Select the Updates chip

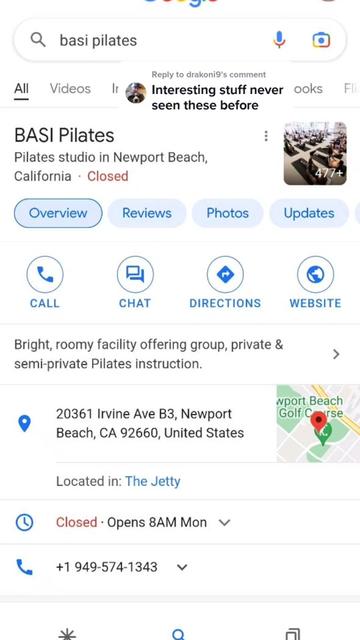309,213
